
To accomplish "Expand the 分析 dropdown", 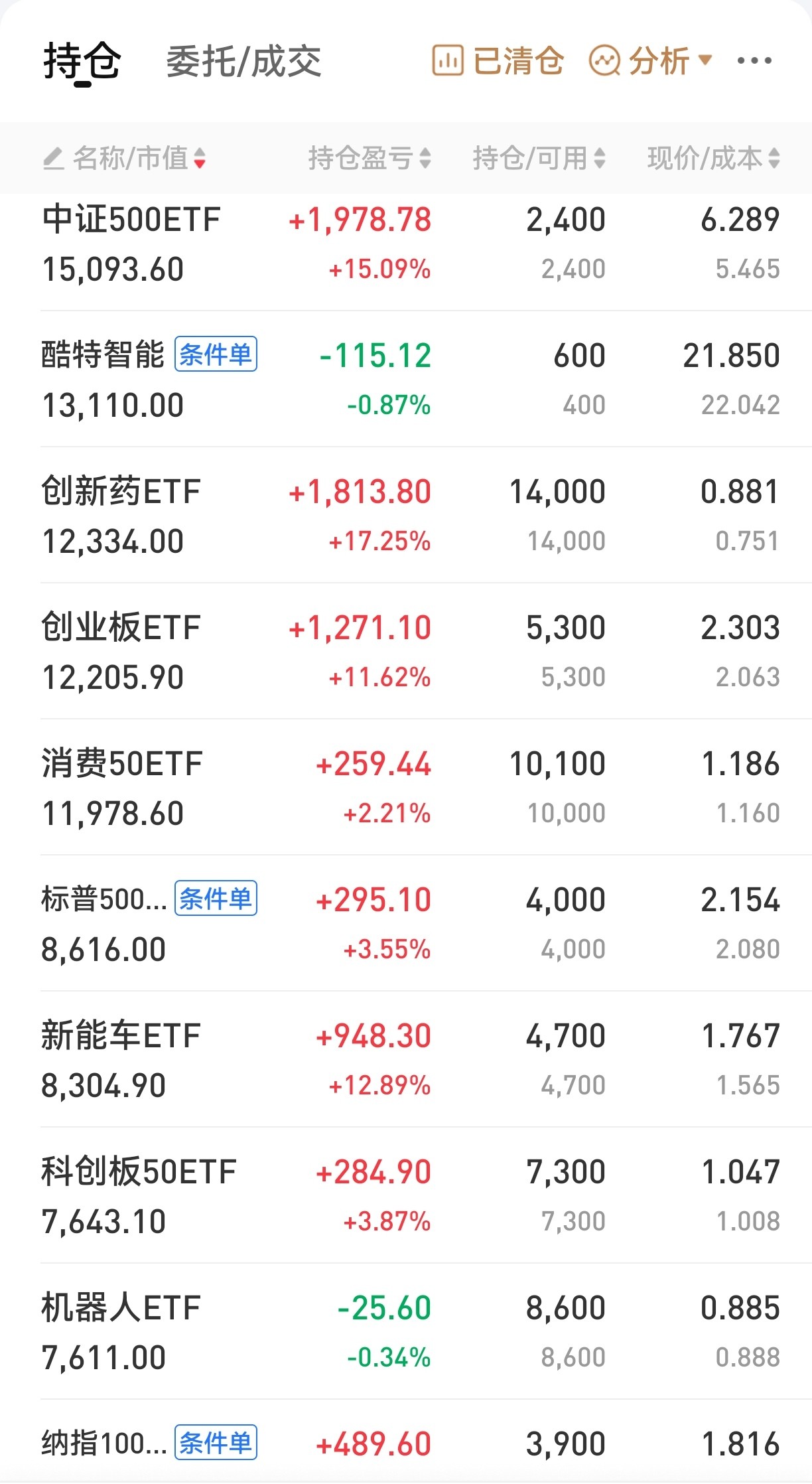I will point(650,61).
